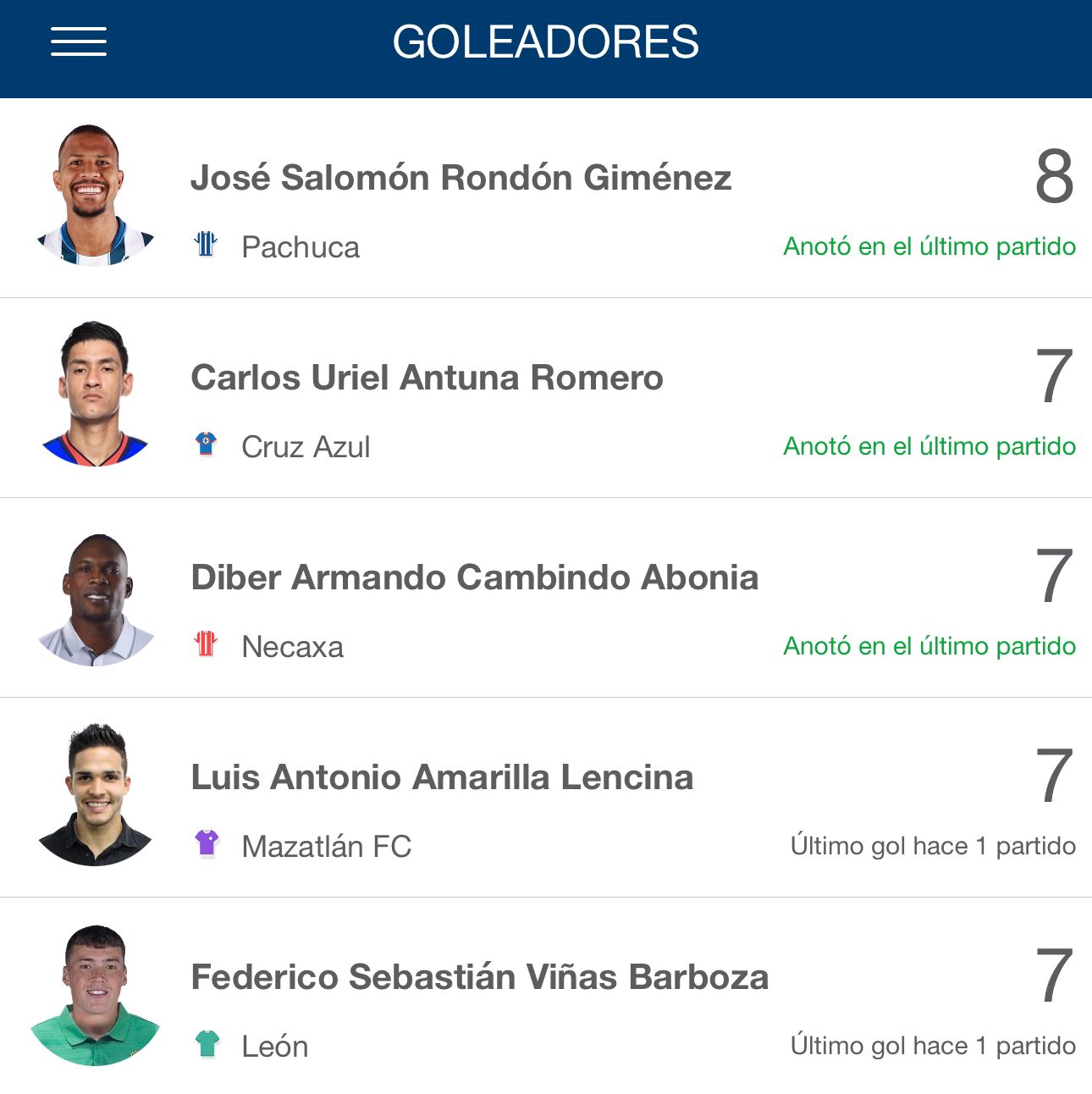
Task: Open the hamburger drawer menu
Action: coord(78,42)
